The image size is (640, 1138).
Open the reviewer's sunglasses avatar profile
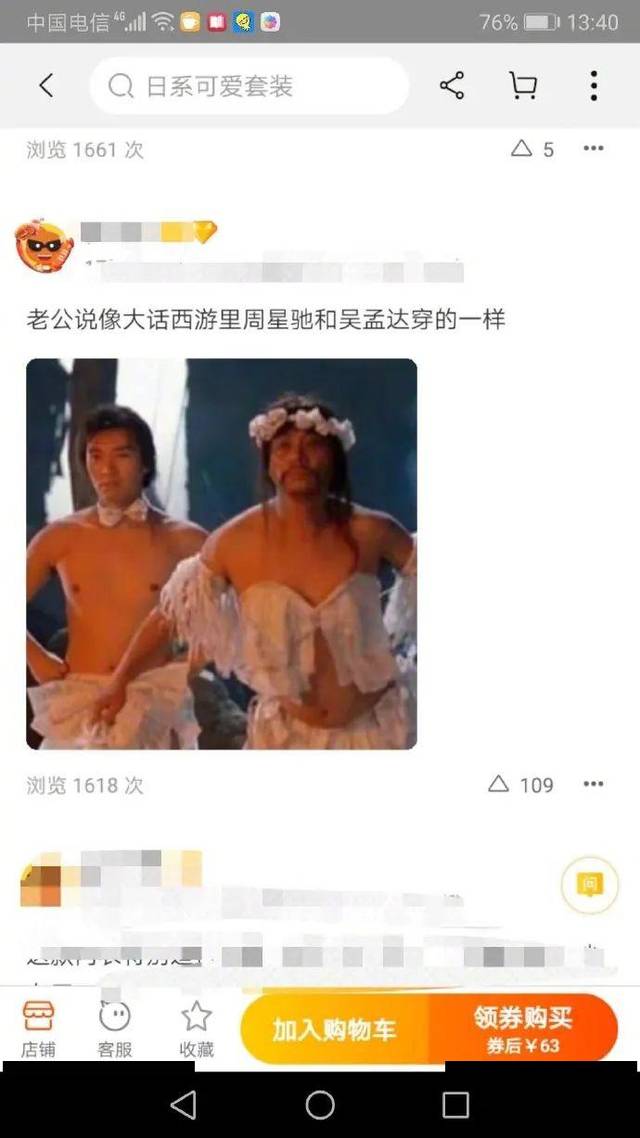click(44, 247)
